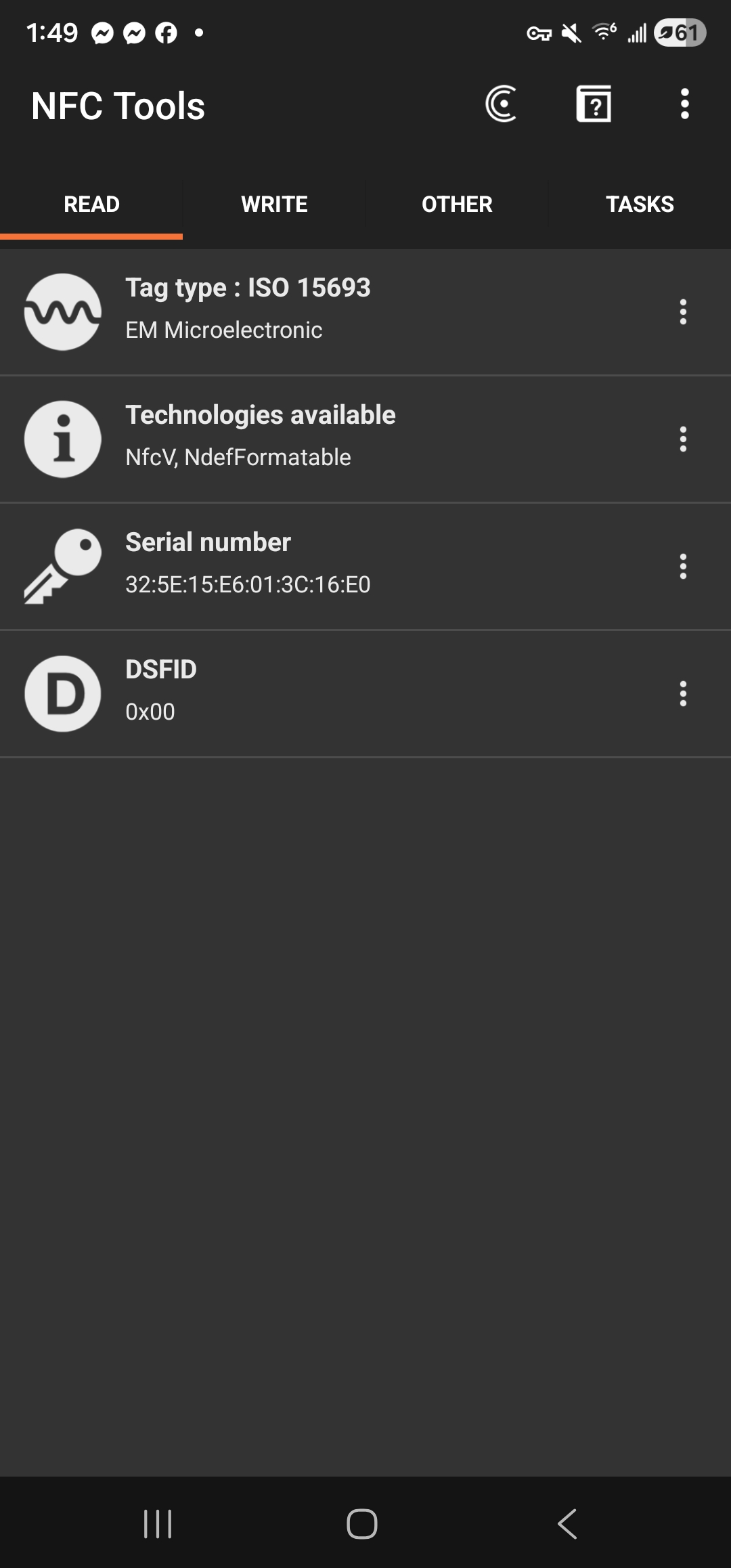
Task: Show more options for Technologies available
Action: (683, 439)
